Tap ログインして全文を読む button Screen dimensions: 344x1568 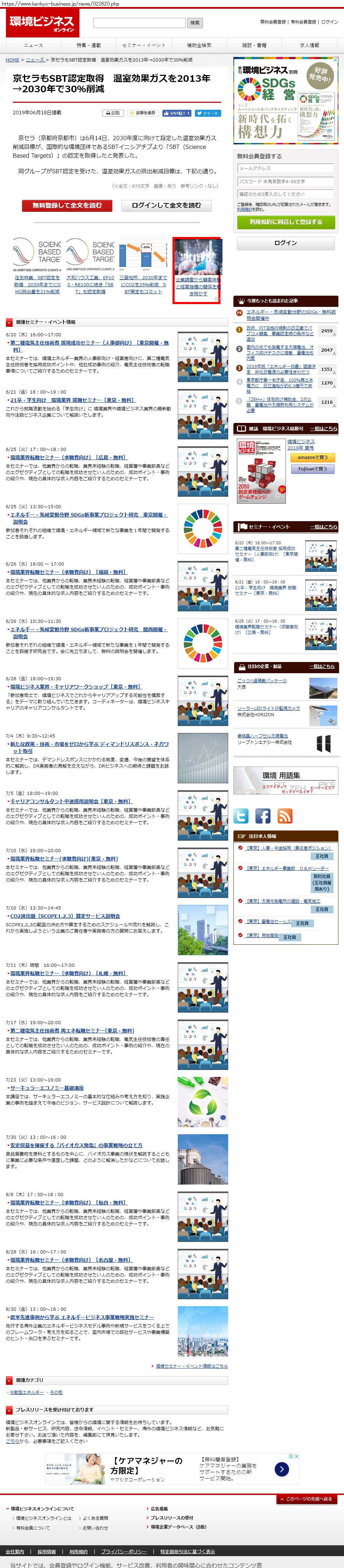point(167,206)
